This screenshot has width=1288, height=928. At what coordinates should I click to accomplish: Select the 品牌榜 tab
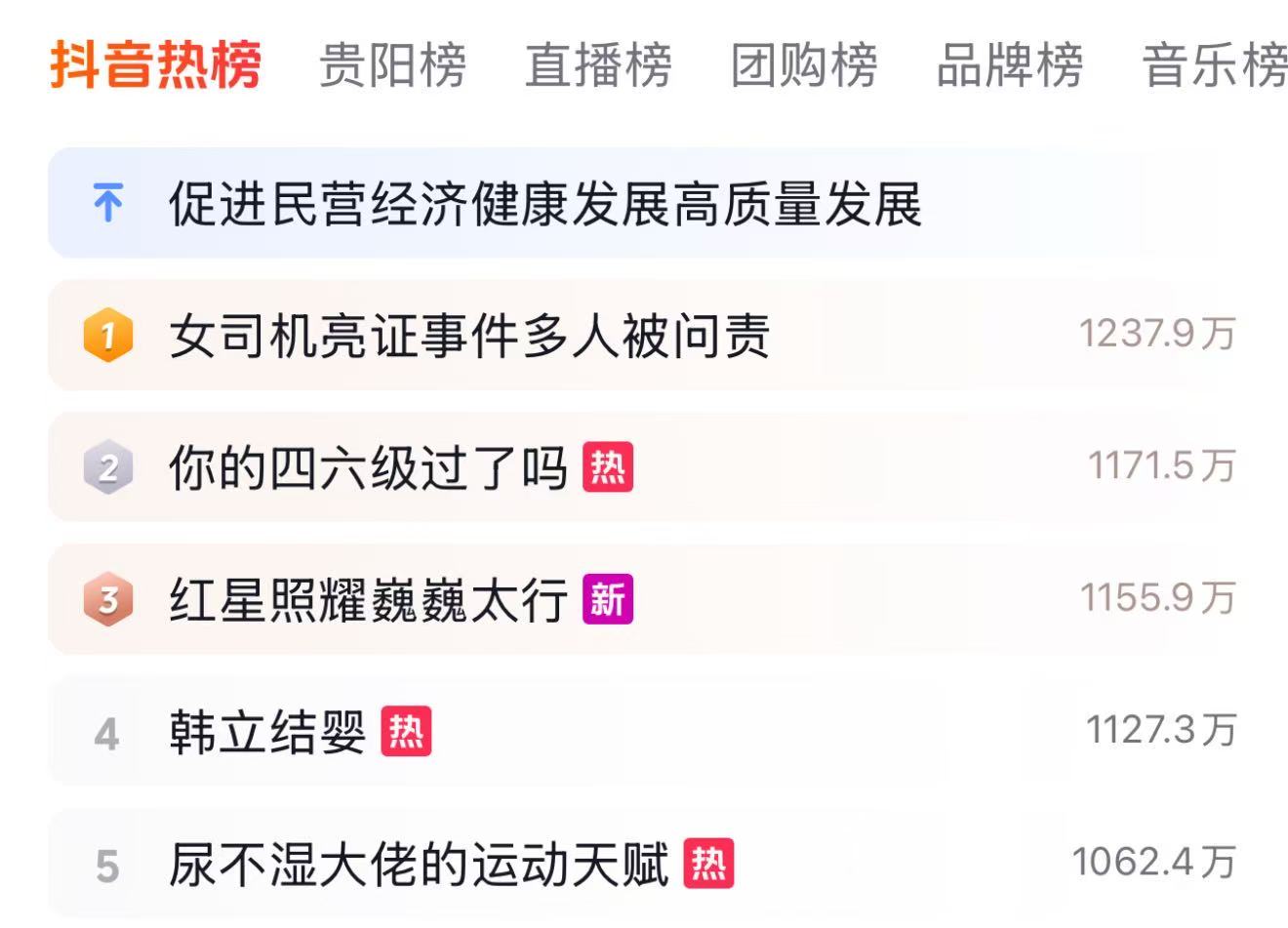point(1009,65)
